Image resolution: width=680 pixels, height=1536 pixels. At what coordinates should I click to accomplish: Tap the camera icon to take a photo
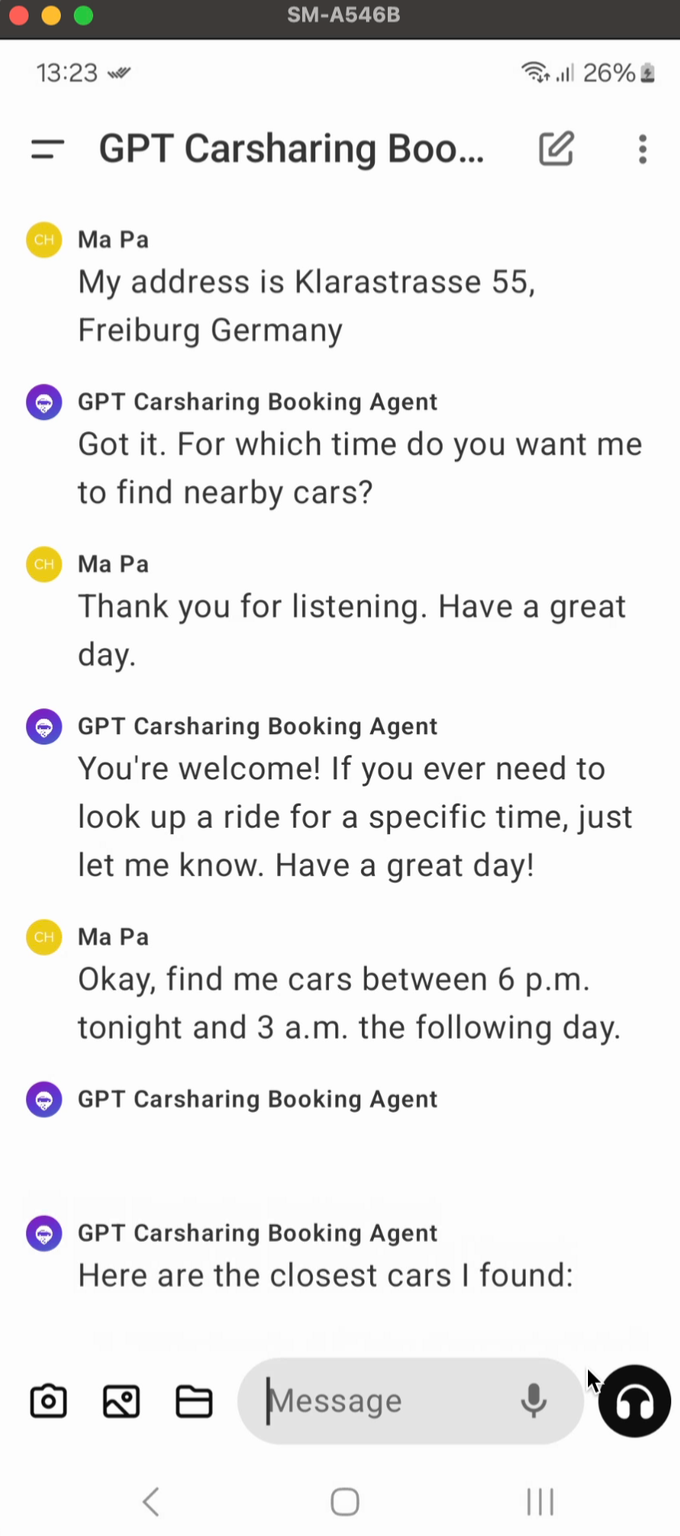(x=48, y=1401)
